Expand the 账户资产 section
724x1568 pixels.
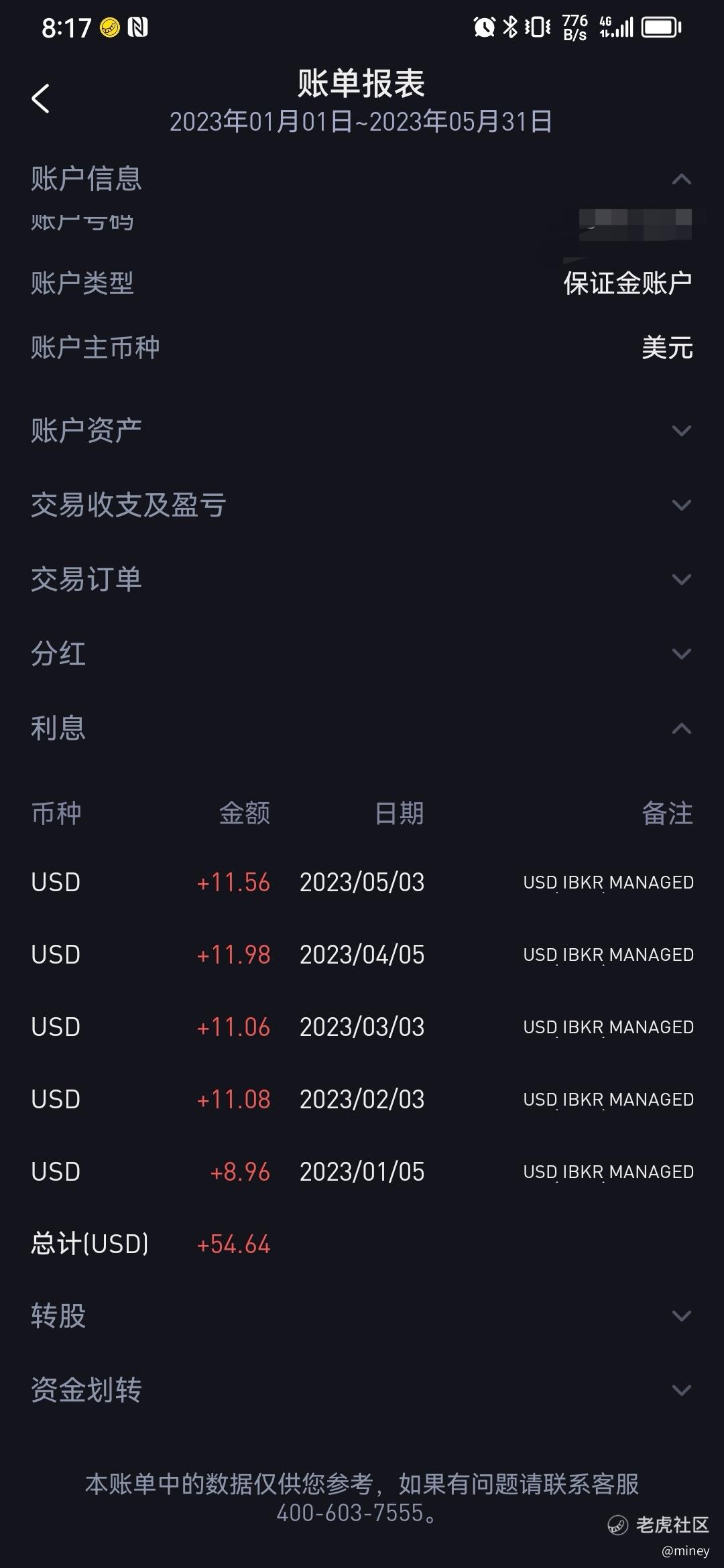point(681,430)
